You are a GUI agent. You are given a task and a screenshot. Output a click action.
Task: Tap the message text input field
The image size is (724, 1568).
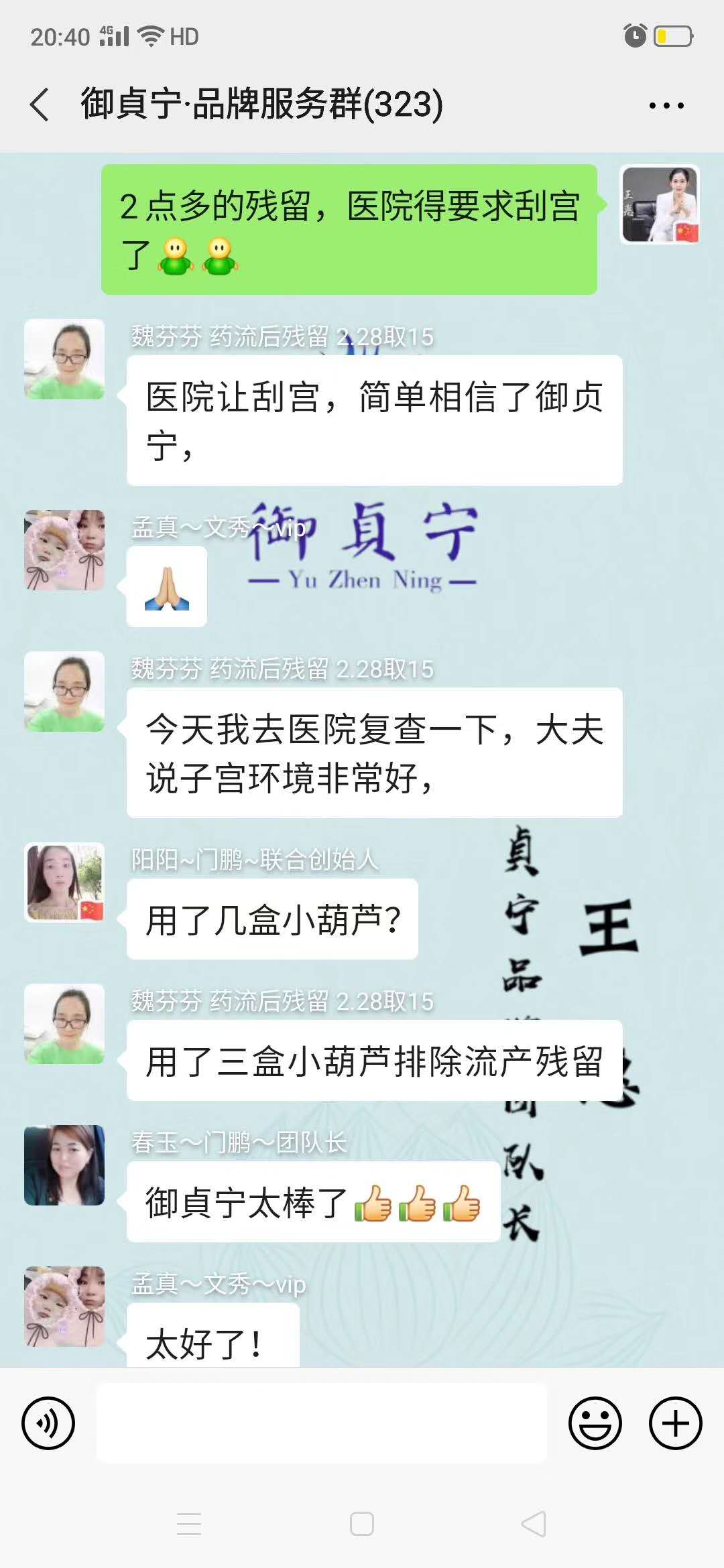pos(322,1423)
